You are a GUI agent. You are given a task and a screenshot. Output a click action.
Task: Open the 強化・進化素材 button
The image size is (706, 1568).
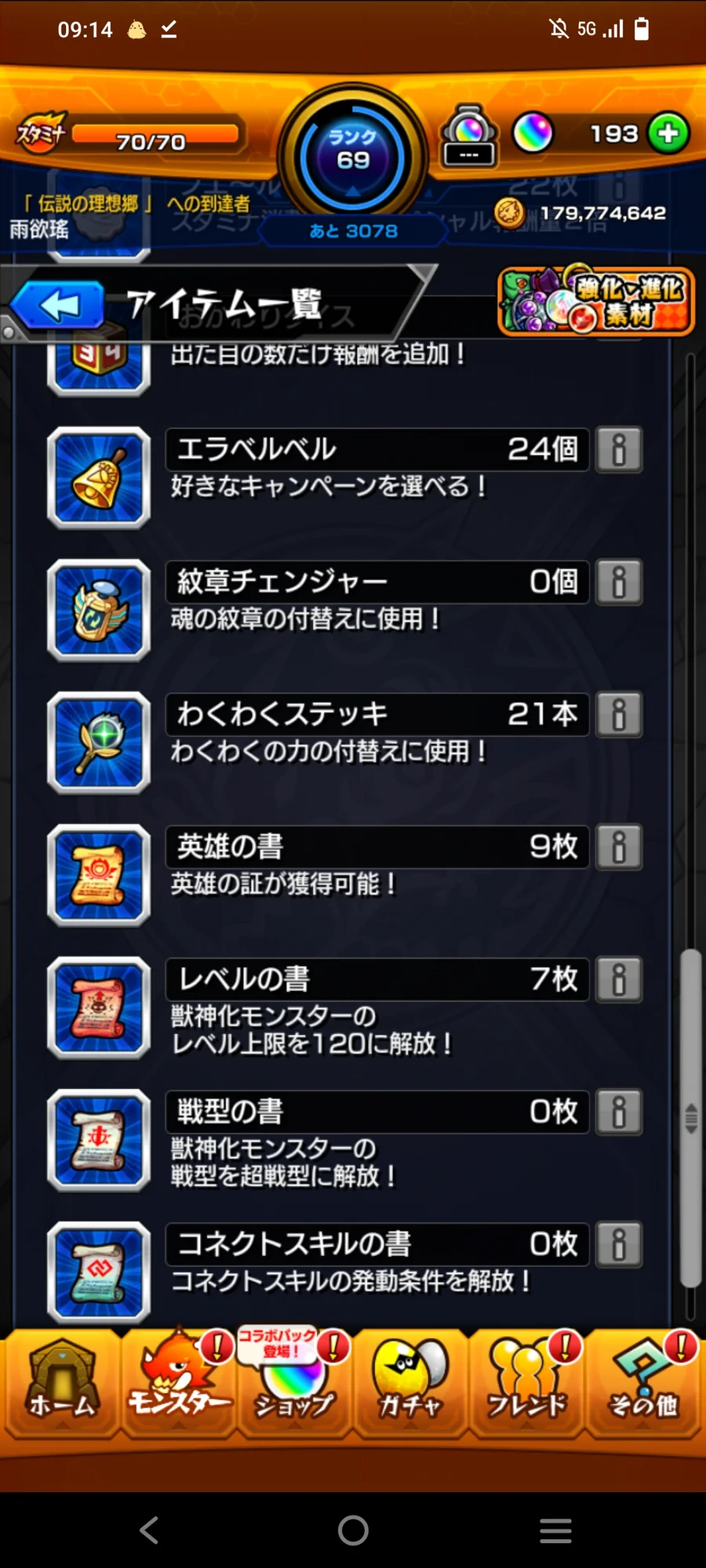(x=595, y=302)
